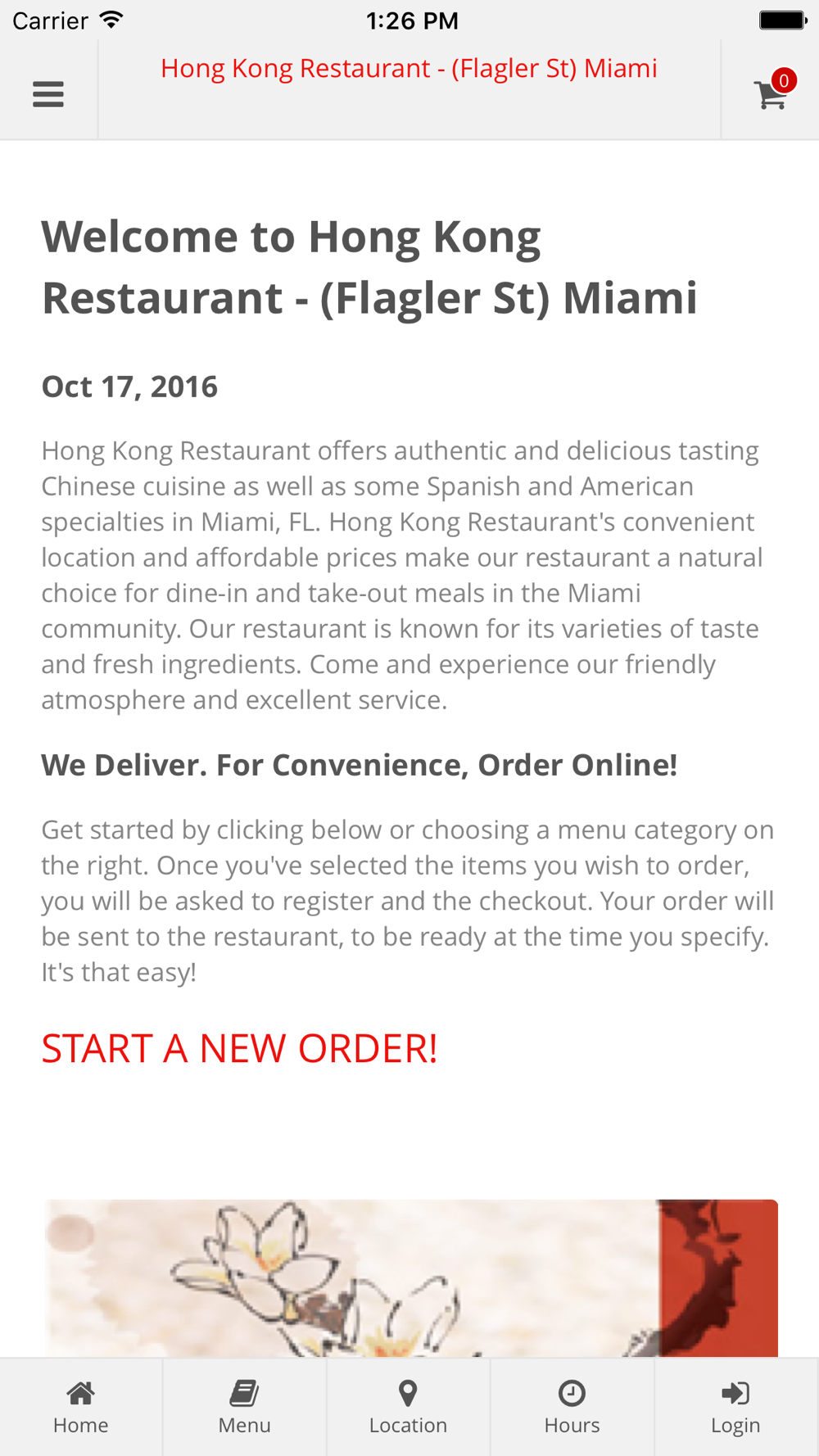
Task: Tap the START A NEW ORDER! link
Action: pos(239,1048)
